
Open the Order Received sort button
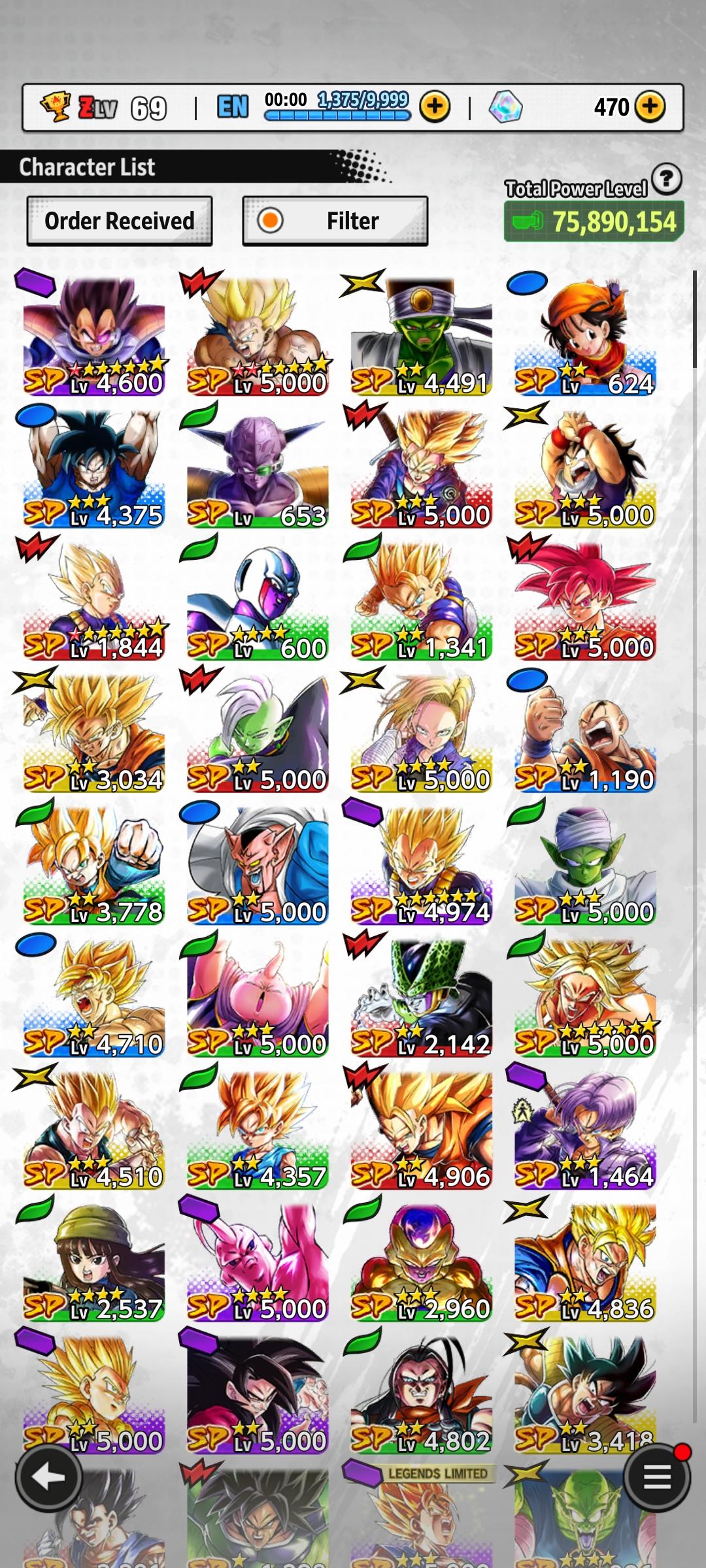point(120,221)
